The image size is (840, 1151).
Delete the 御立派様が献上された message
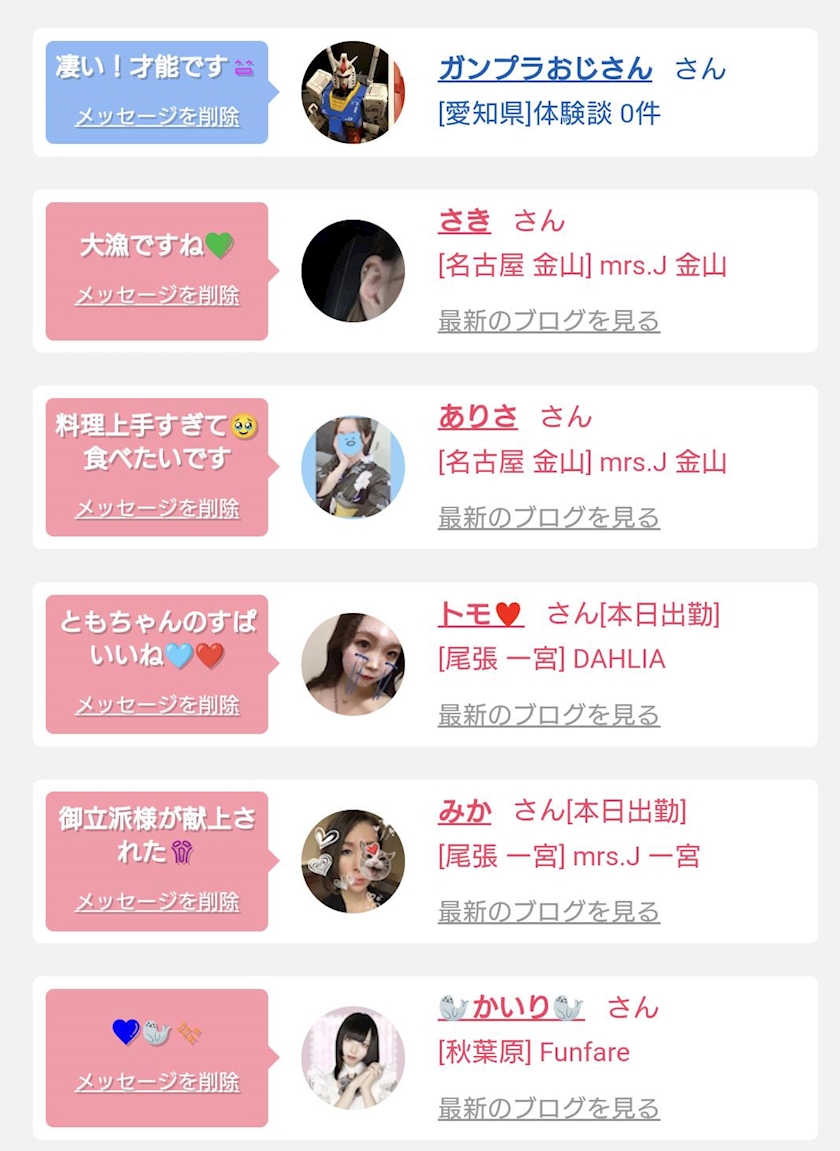coord(157,902)
